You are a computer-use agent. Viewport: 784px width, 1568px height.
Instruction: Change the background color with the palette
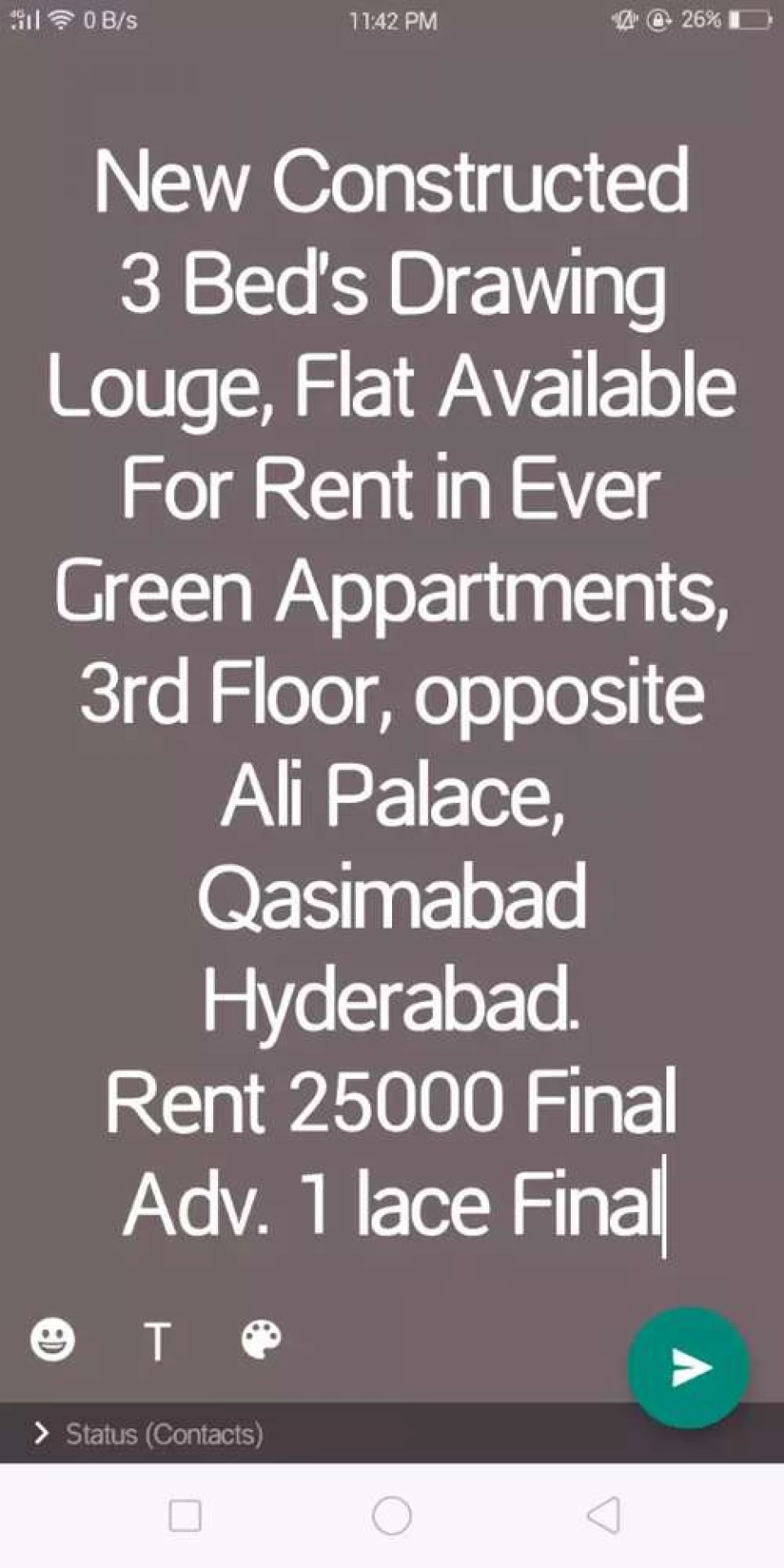[x=261, y=1340]
